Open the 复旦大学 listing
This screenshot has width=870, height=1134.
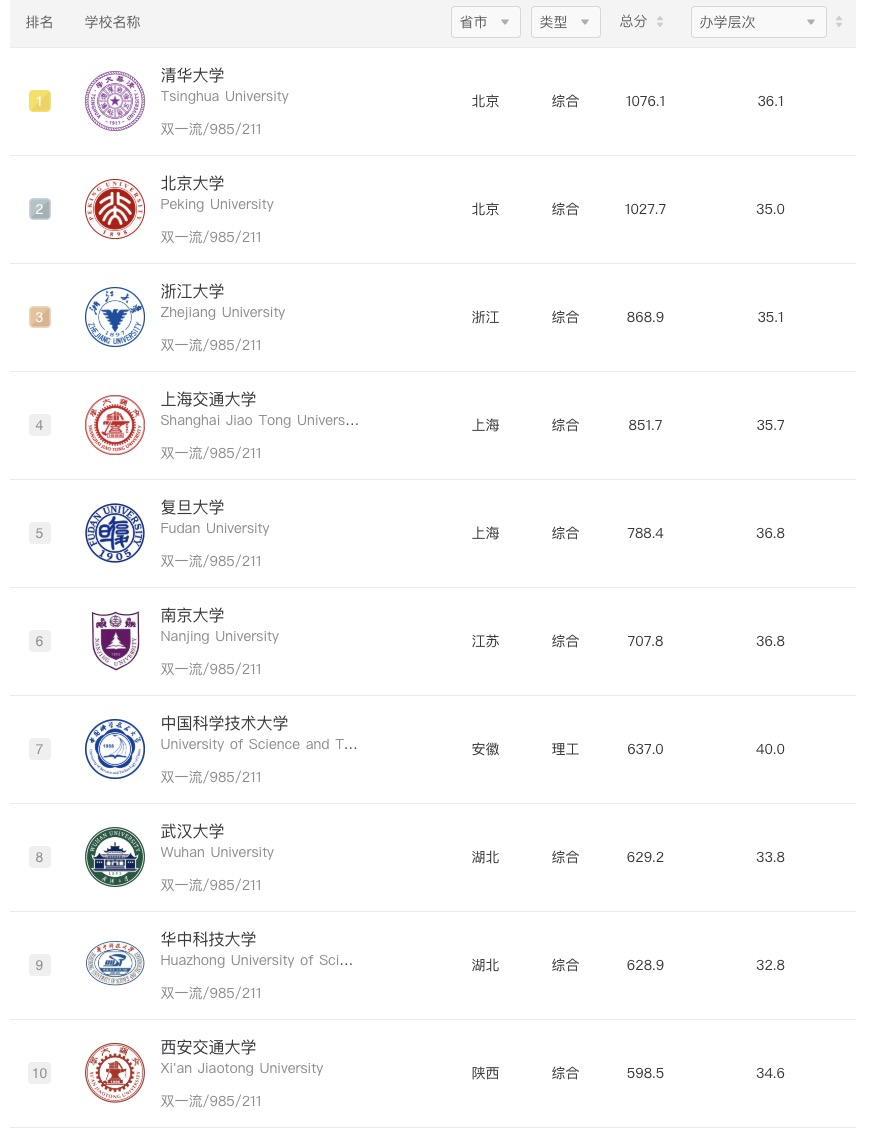click(192, 508)
